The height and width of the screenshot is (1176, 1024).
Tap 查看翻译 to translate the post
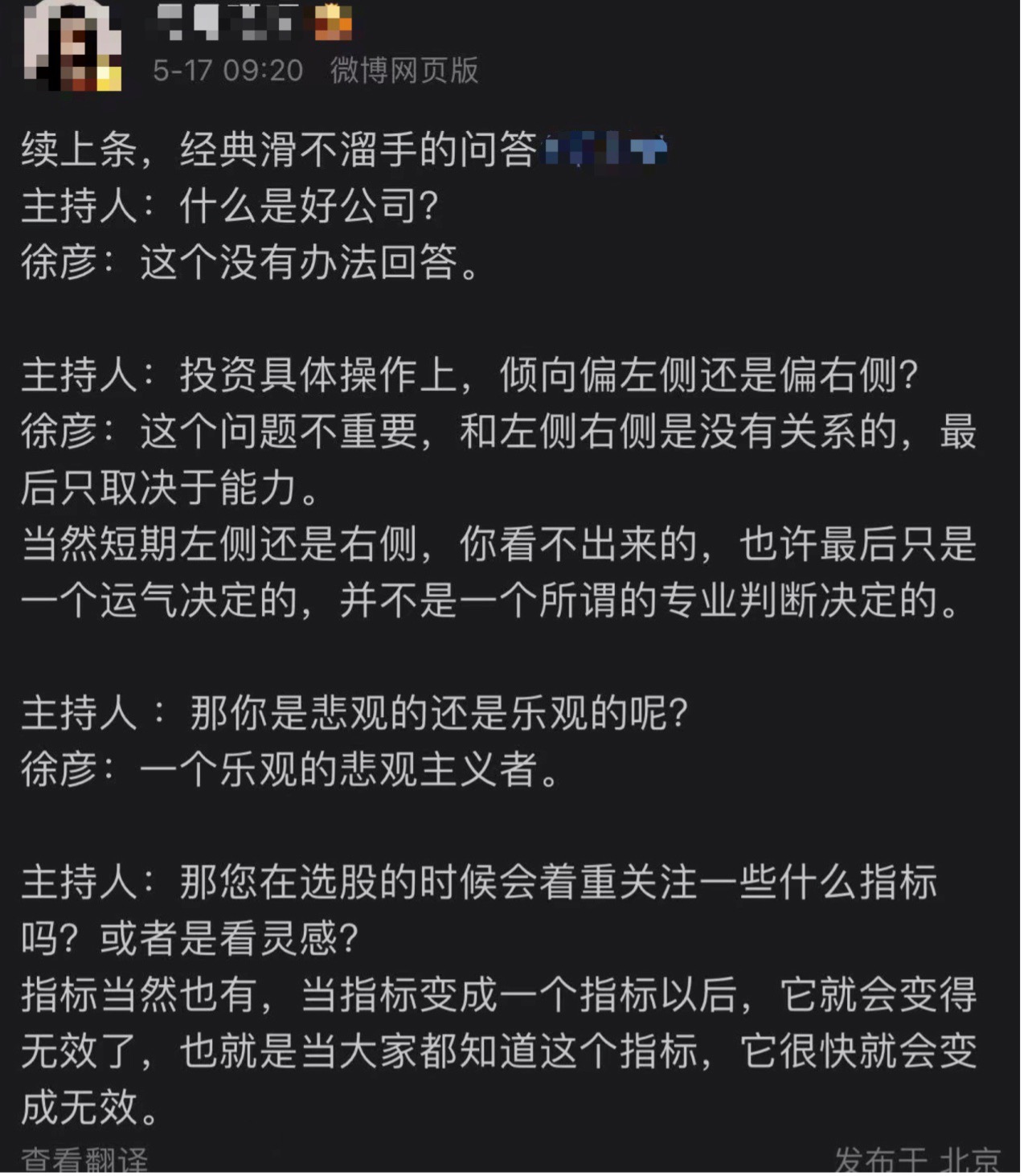coord(84,1161)
